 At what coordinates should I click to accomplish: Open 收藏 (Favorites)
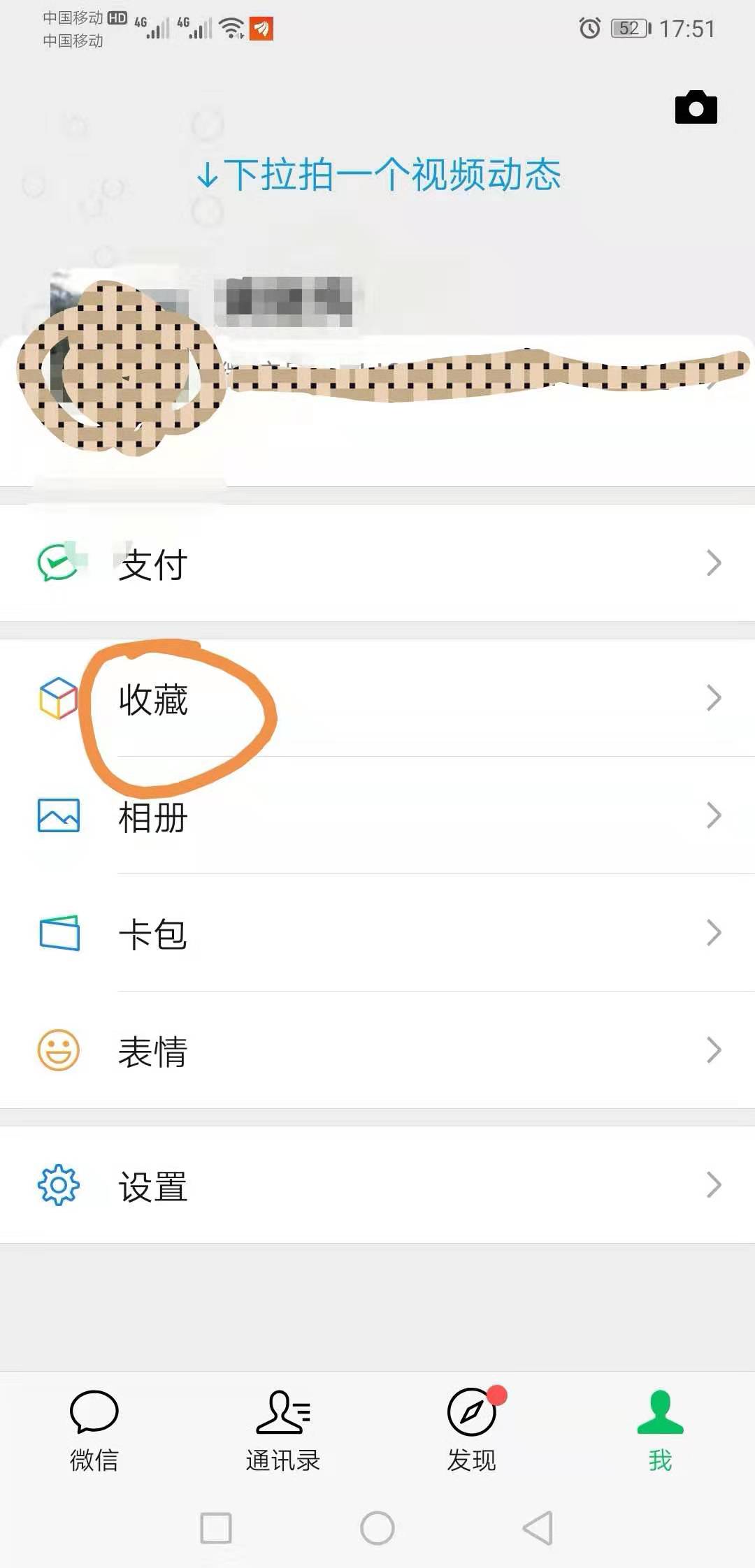coord(377,698)
